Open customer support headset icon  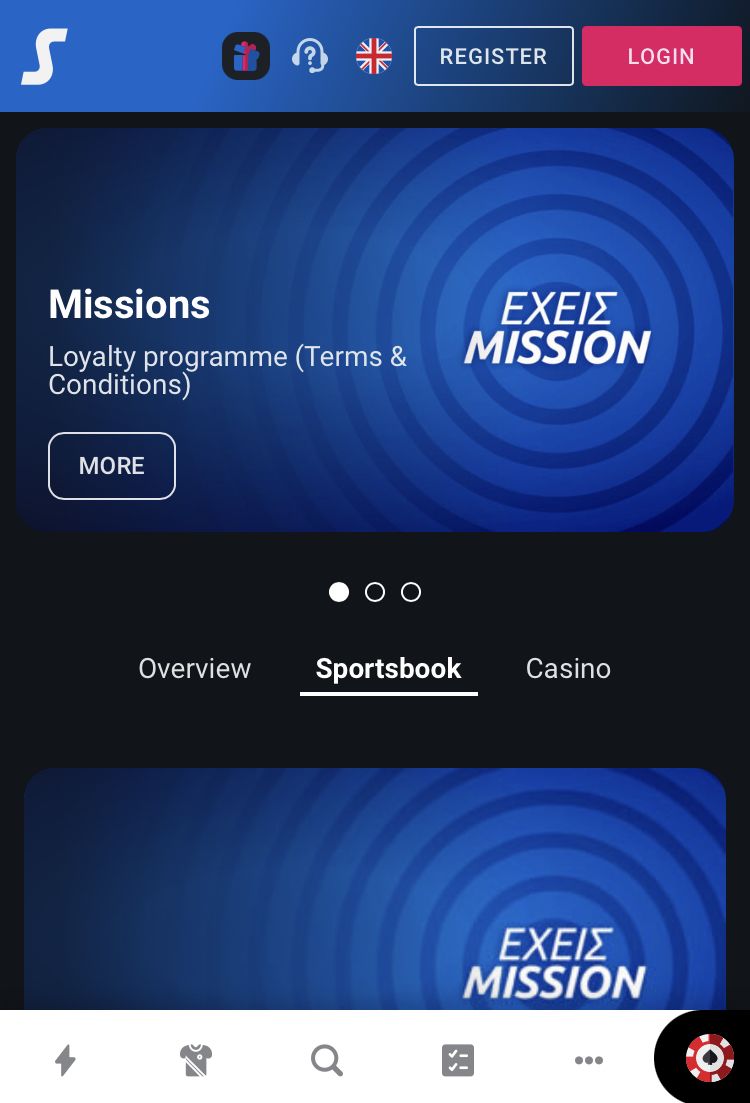(310, 56)
